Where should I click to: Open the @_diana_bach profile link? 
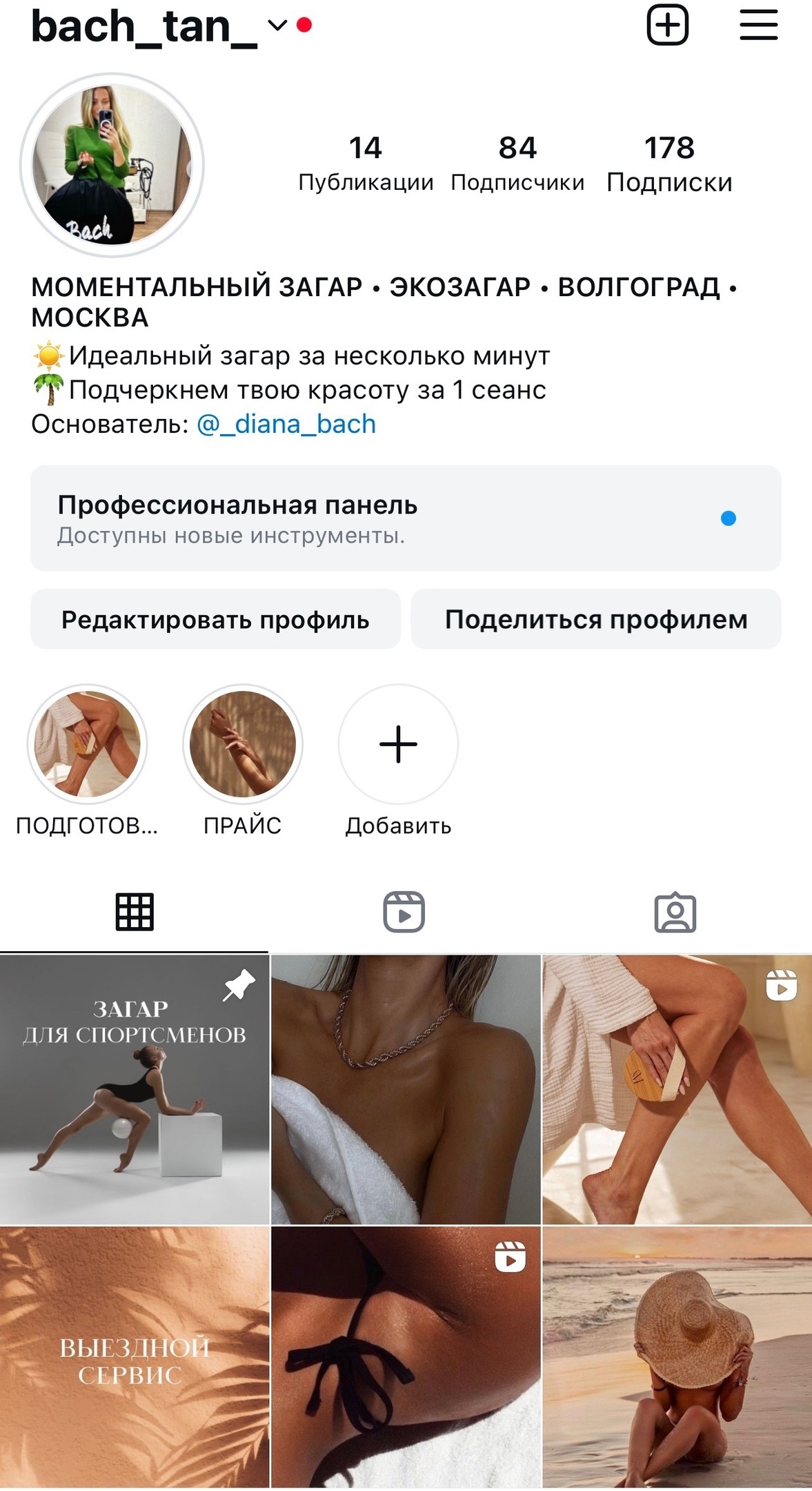click(x=286, y=424)
